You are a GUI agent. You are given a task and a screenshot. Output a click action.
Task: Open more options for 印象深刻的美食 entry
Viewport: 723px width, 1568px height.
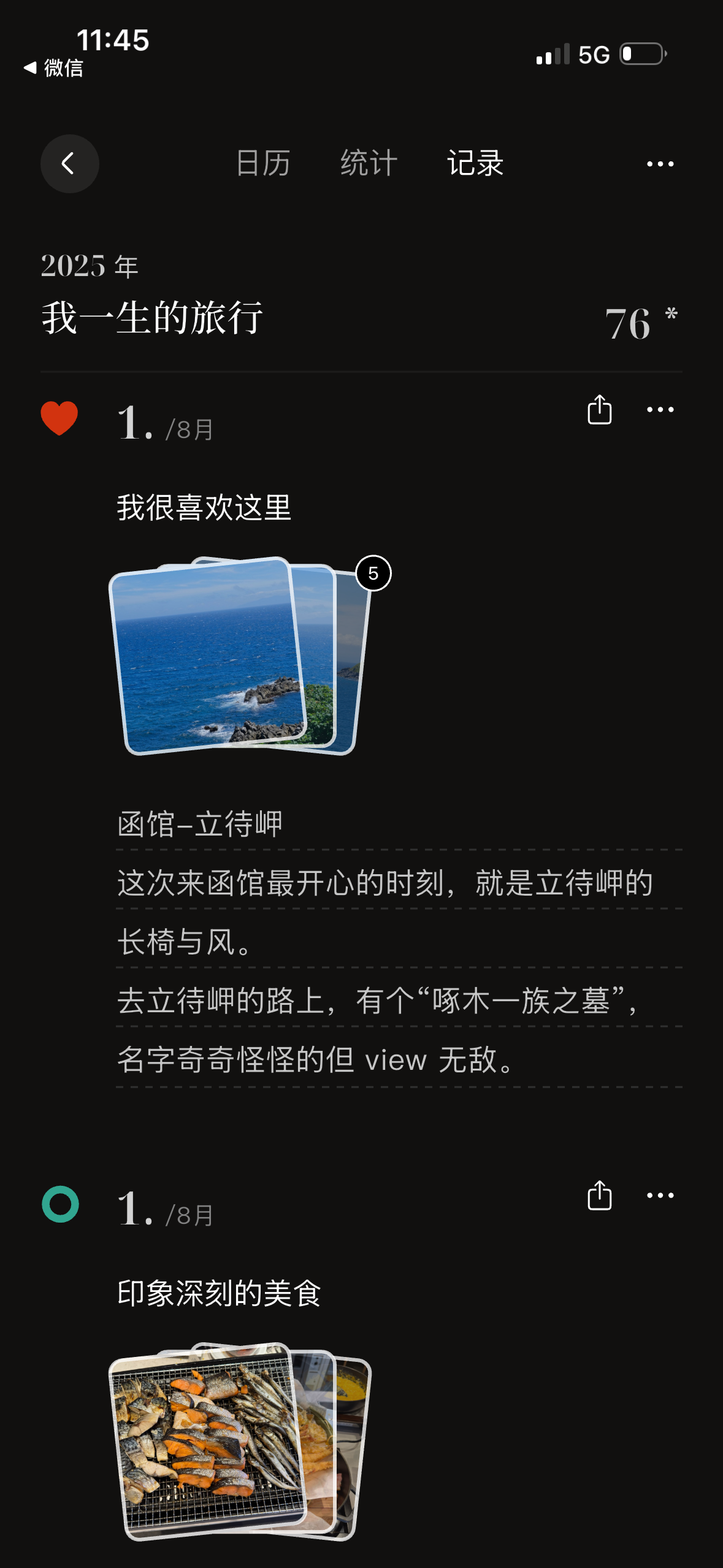pos(660,1195)
